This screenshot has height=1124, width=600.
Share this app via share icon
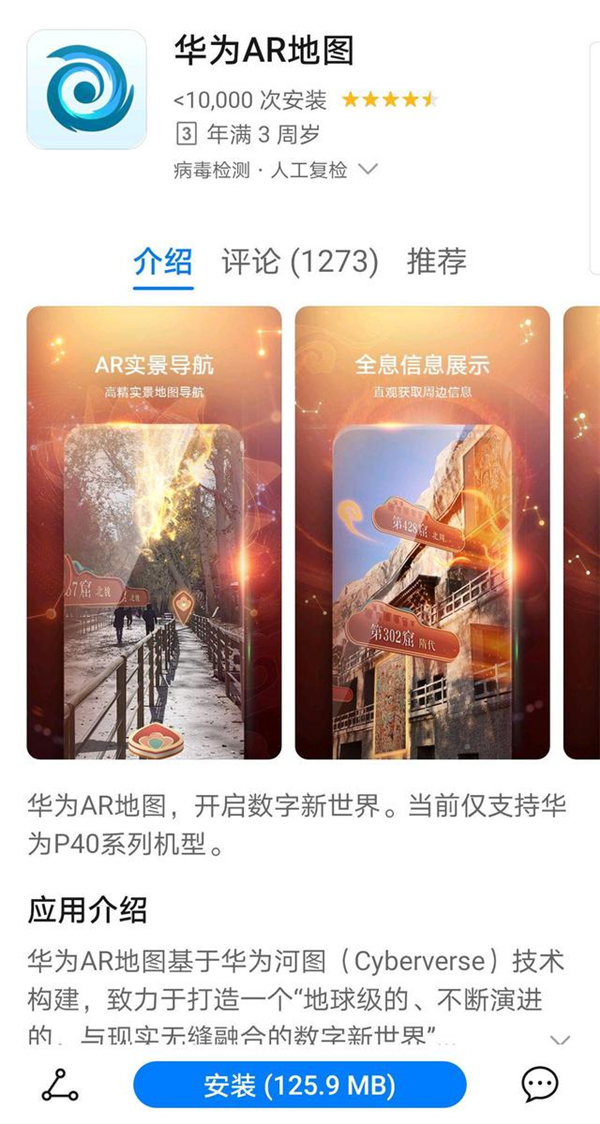pos(60,1085)
